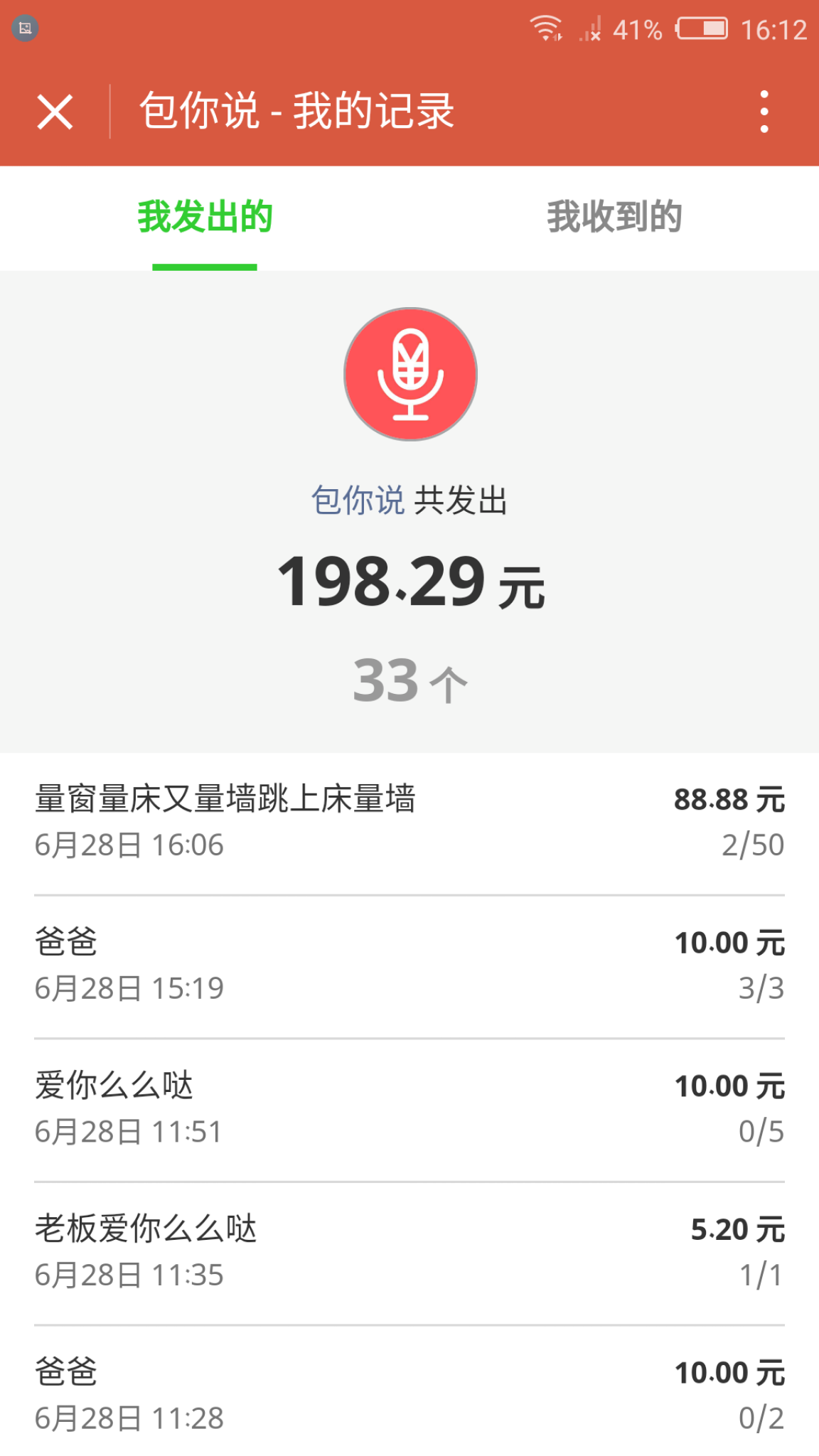Screen dimensions: 819x1456
Task: Tap the 88.88 元 amount label
Action: 729,798
